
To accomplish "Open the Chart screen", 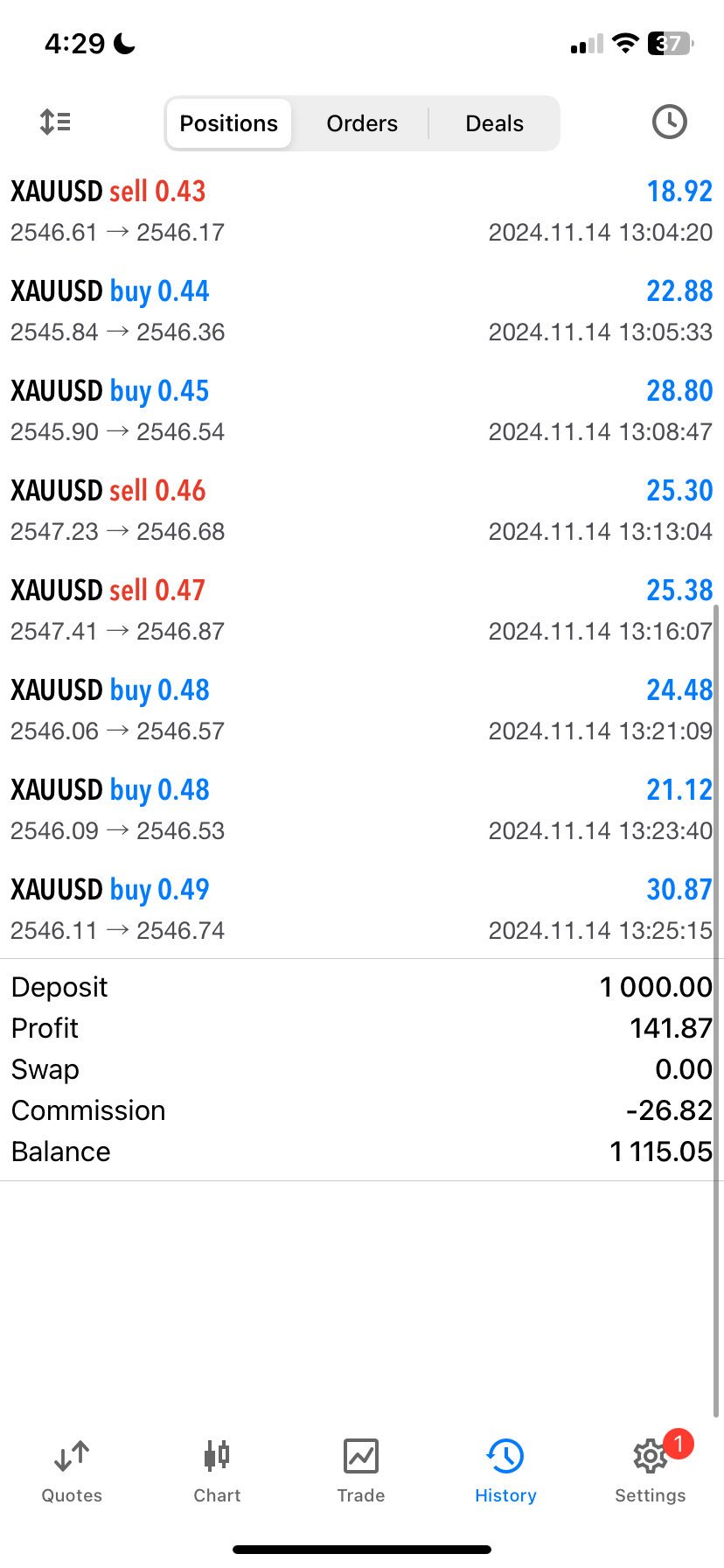I will tap(216, 1470).
